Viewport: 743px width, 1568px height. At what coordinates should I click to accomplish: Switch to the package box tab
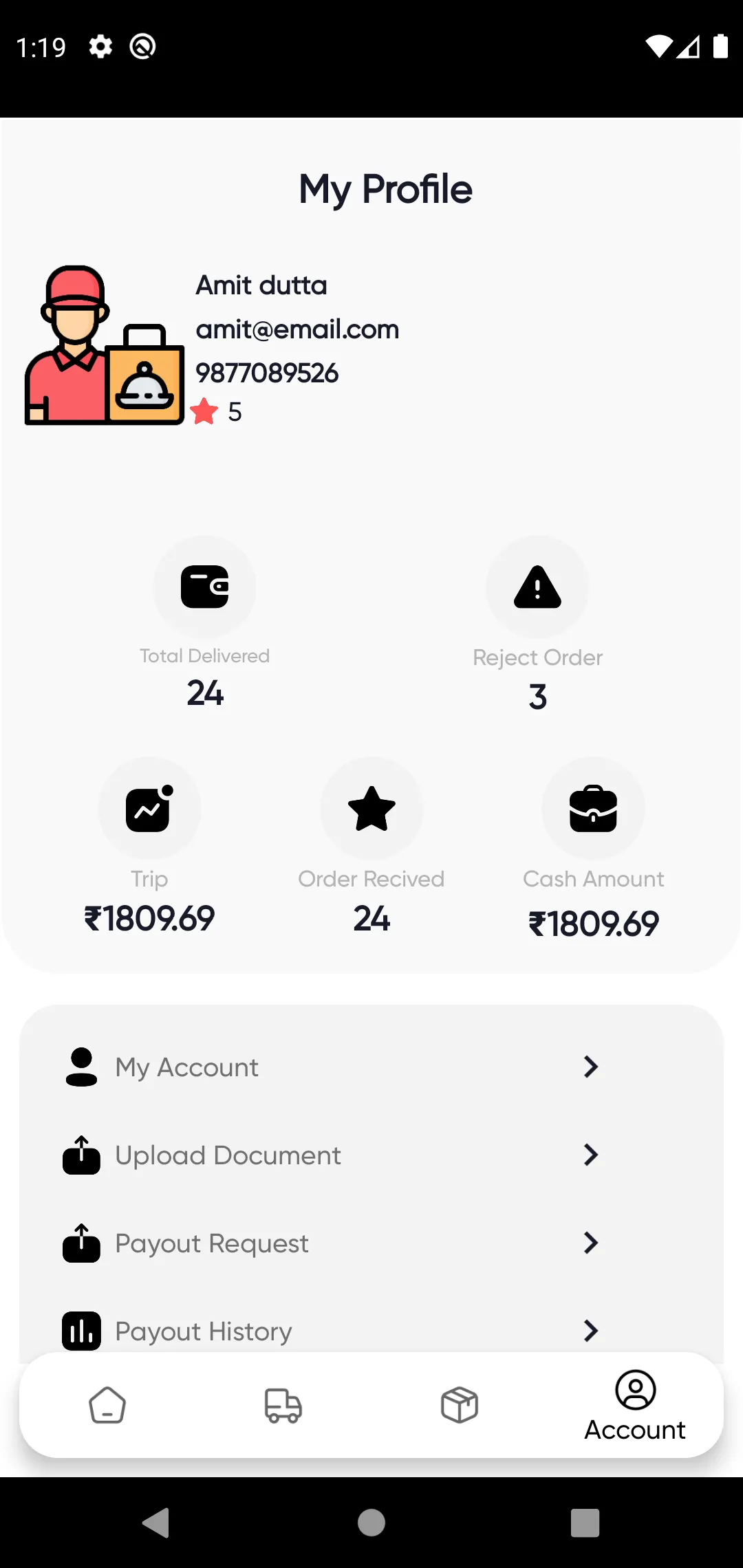[460, 1405]
